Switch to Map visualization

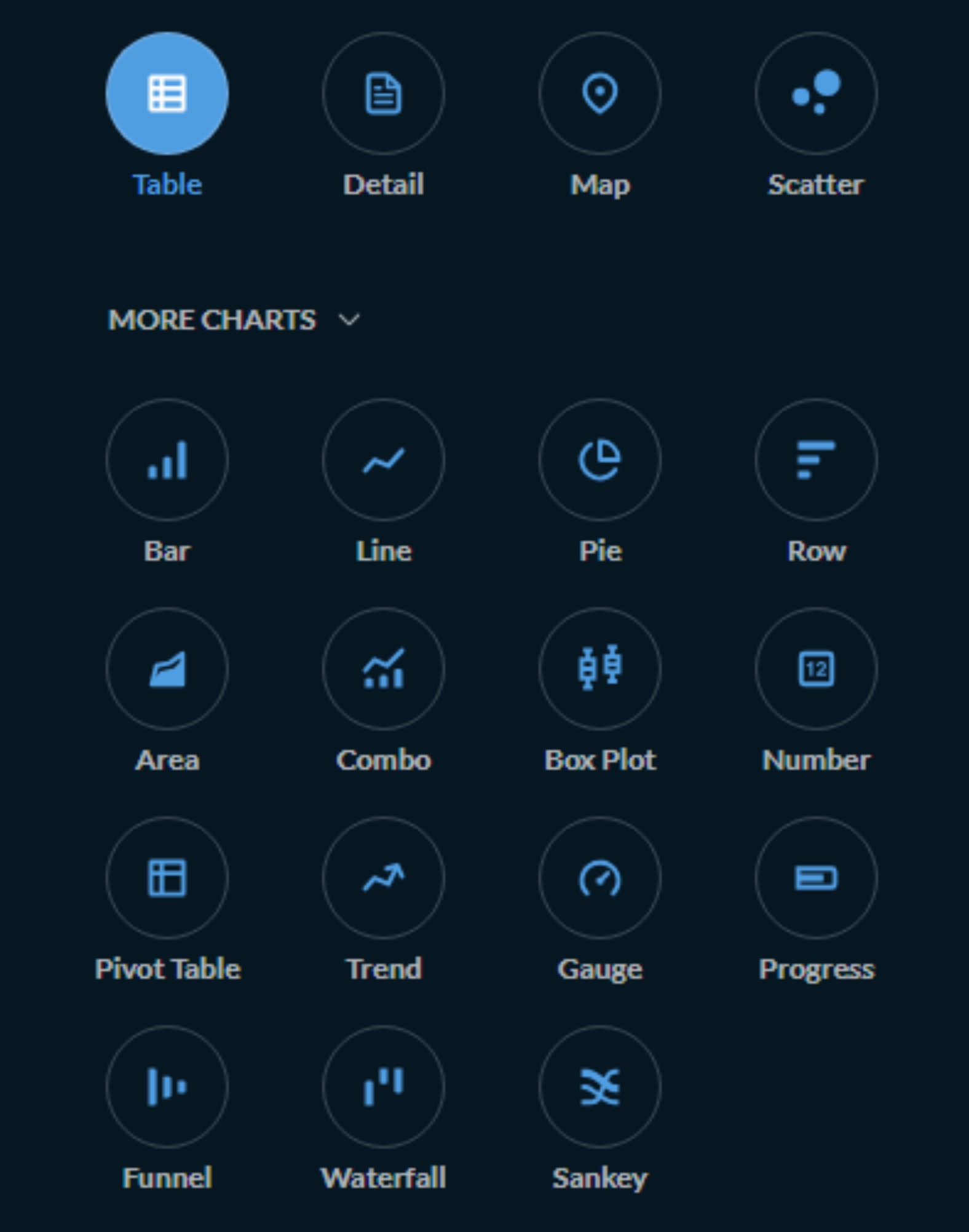pos(599,93)
